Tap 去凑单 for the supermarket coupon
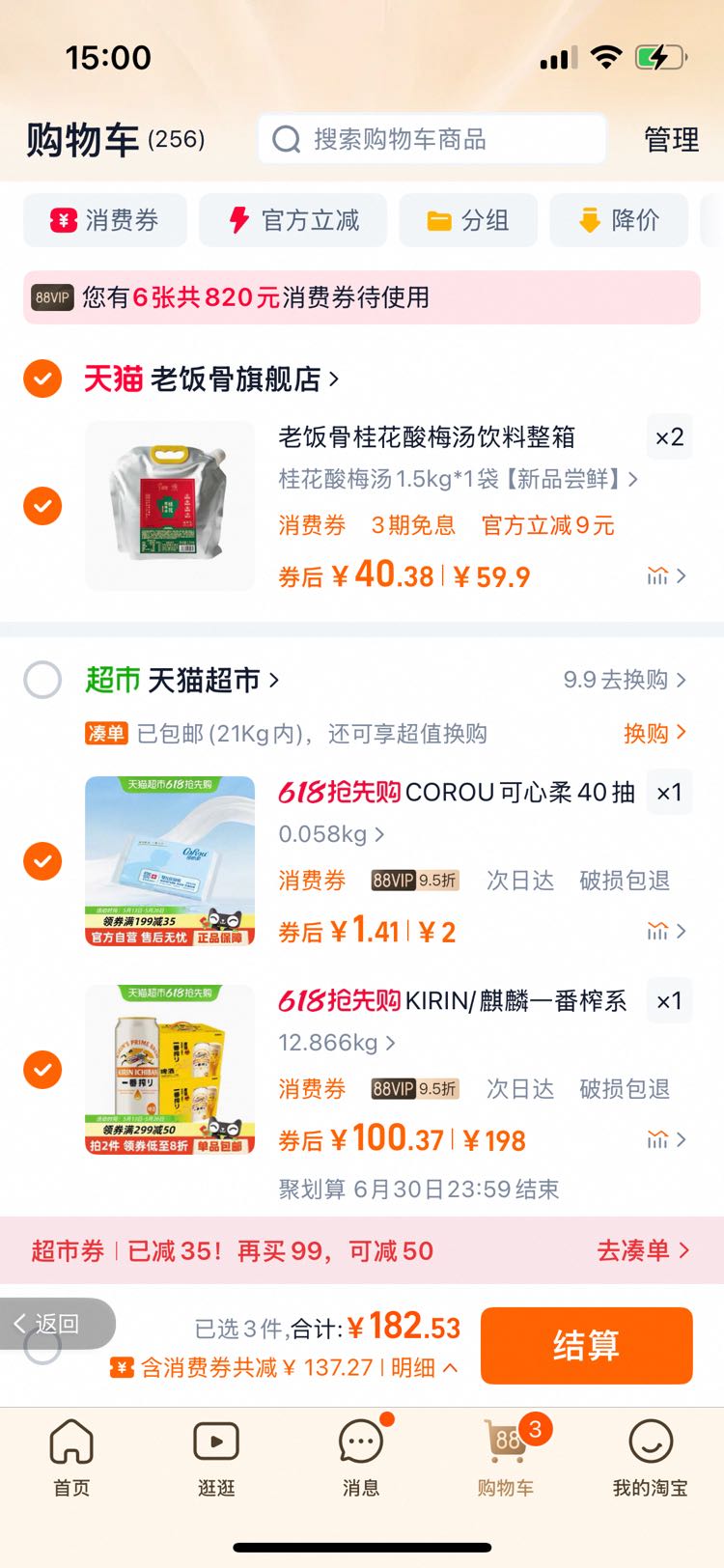Image resolution: width=724 pixels, height=1568 pixels. point(643,1251)
